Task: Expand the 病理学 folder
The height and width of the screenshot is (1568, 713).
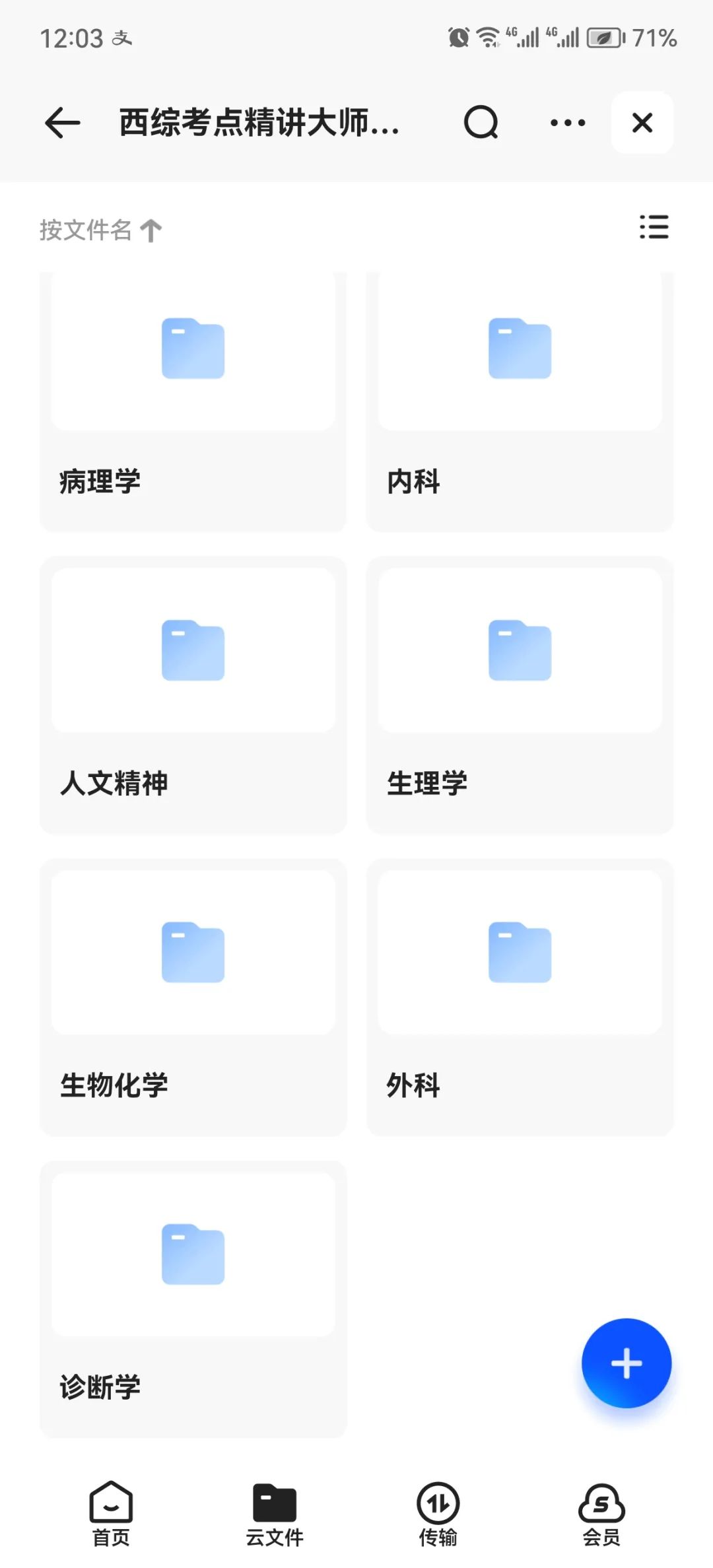Action: (192, 396)
